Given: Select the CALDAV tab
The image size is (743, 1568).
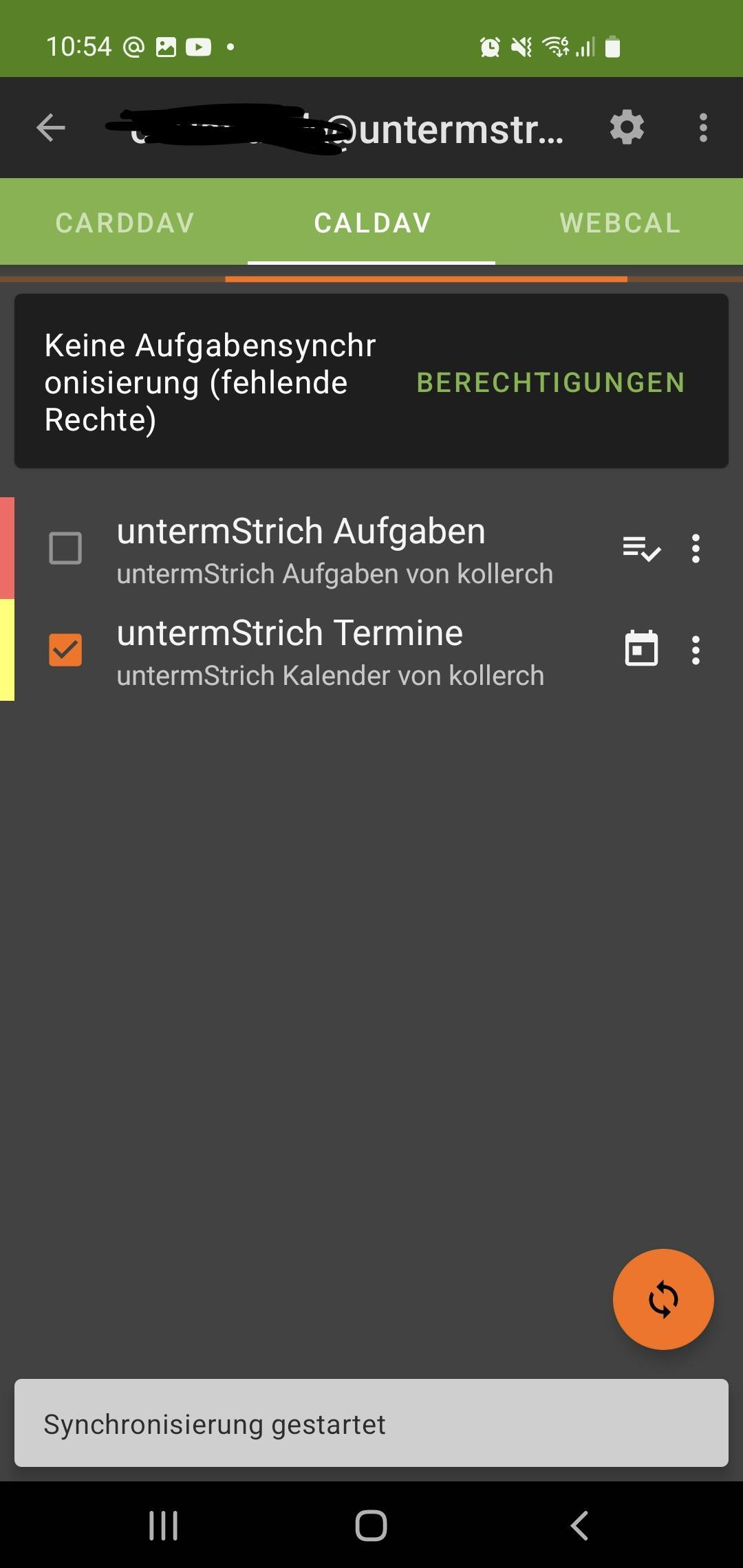Looking at the screenshot, I should click(372, 223).
